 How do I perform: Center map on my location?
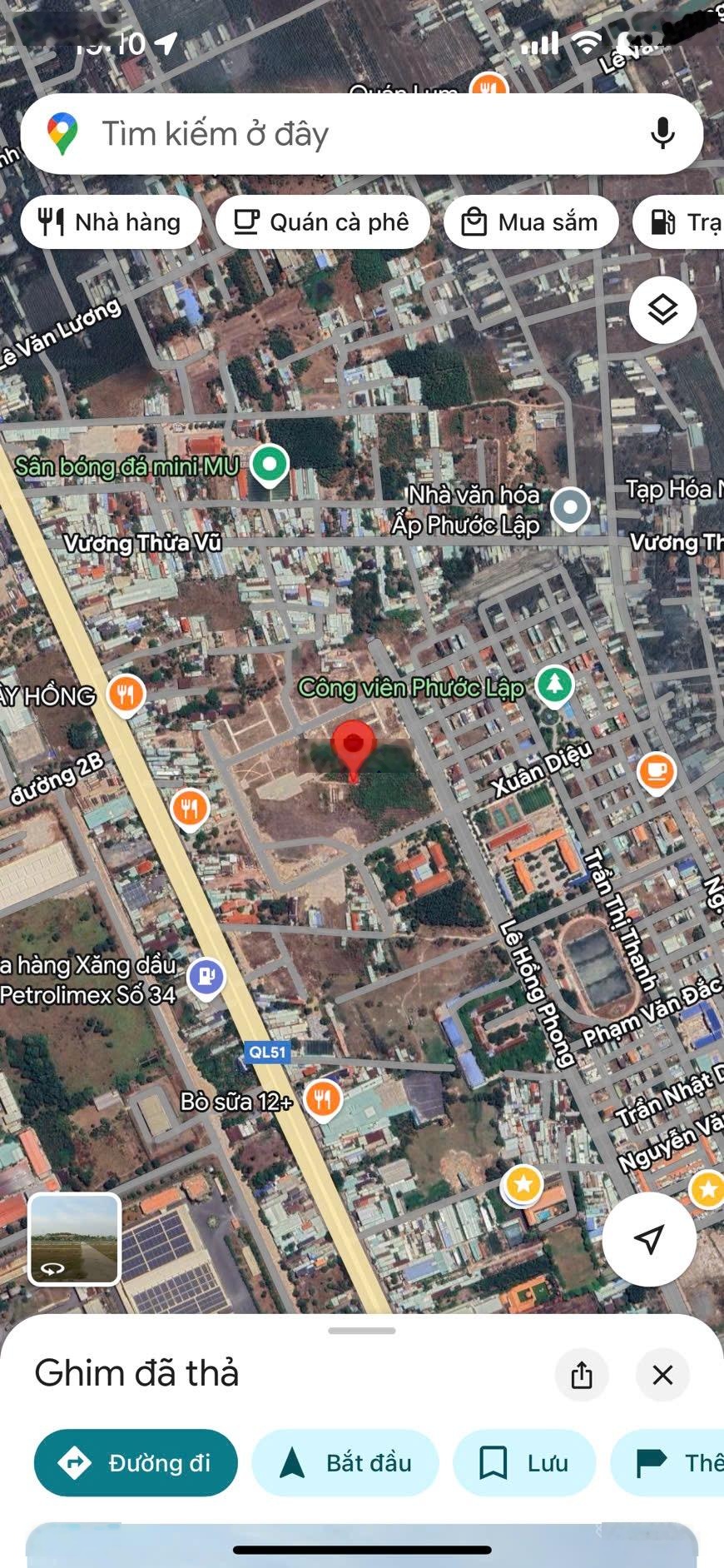pyautogui.click(x=649, y=1238)
